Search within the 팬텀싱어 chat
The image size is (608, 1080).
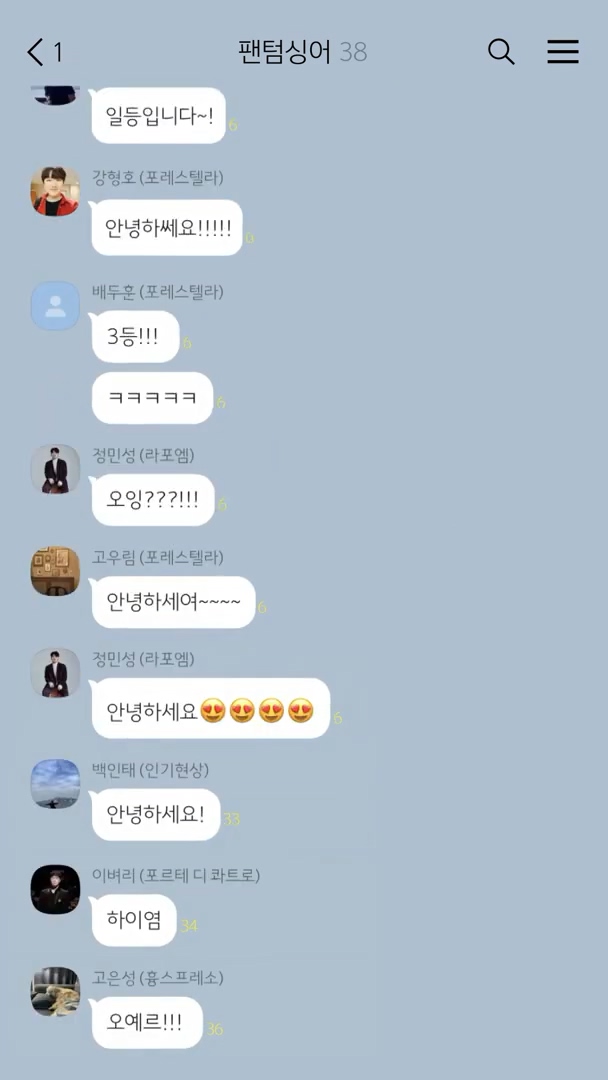coord(501,52)
